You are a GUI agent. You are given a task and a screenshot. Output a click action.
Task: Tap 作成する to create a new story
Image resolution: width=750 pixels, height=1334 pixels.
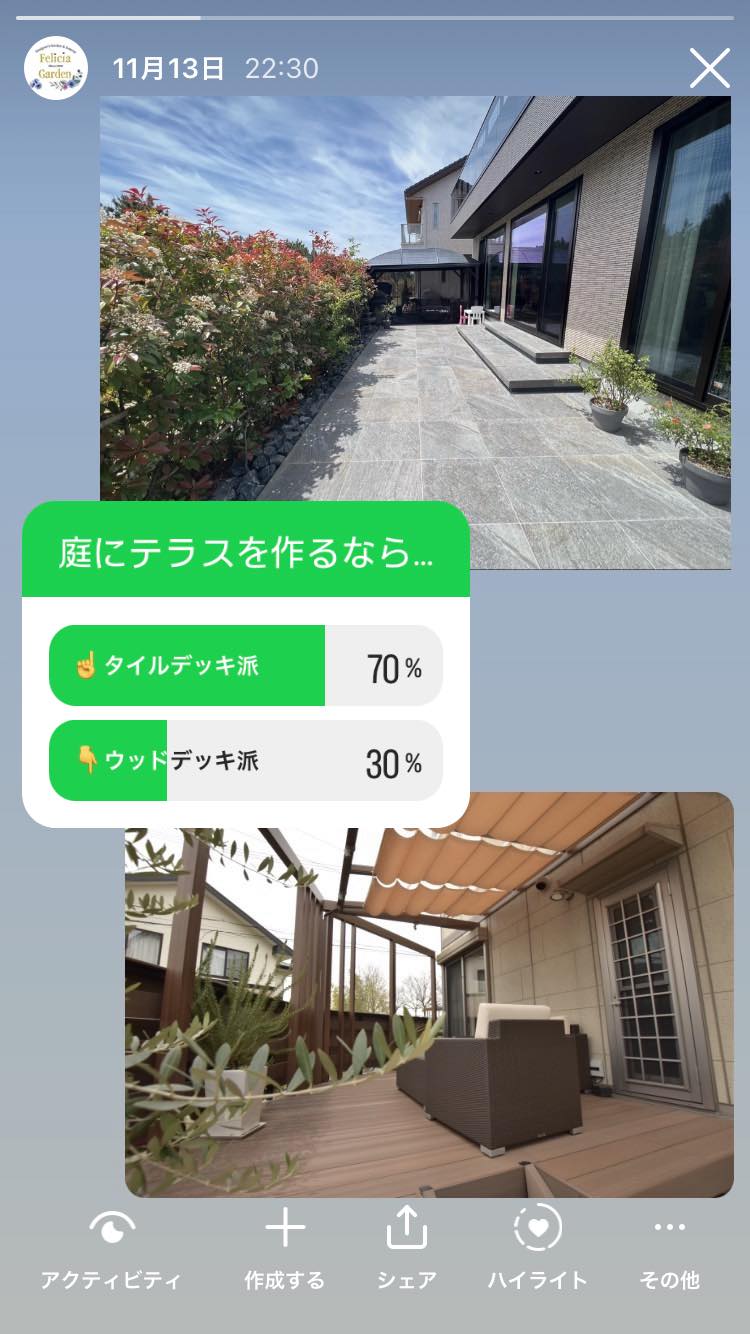point(285,1248)
